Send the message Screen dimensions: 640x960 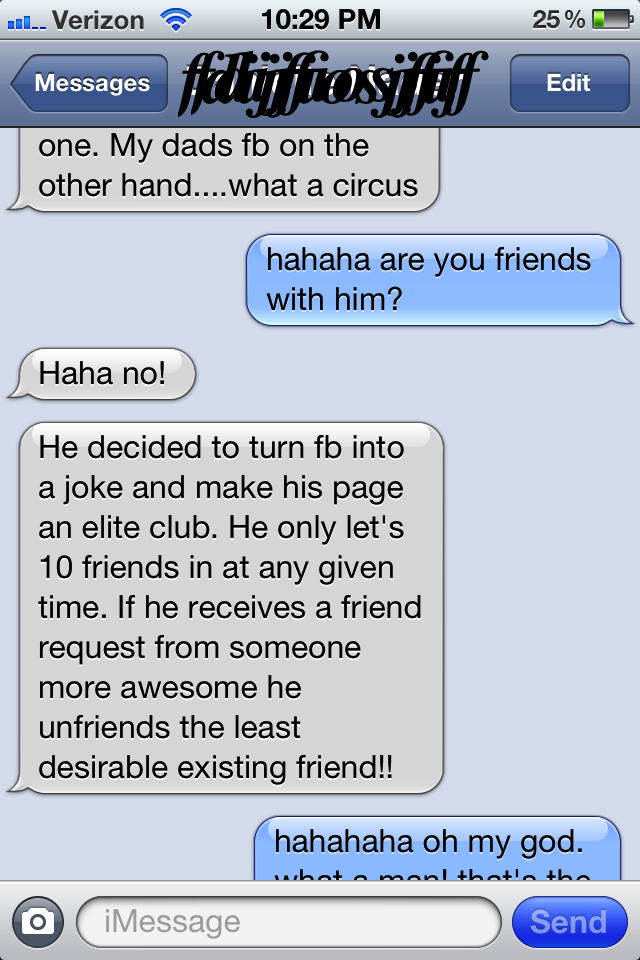(x=568, y=921)
